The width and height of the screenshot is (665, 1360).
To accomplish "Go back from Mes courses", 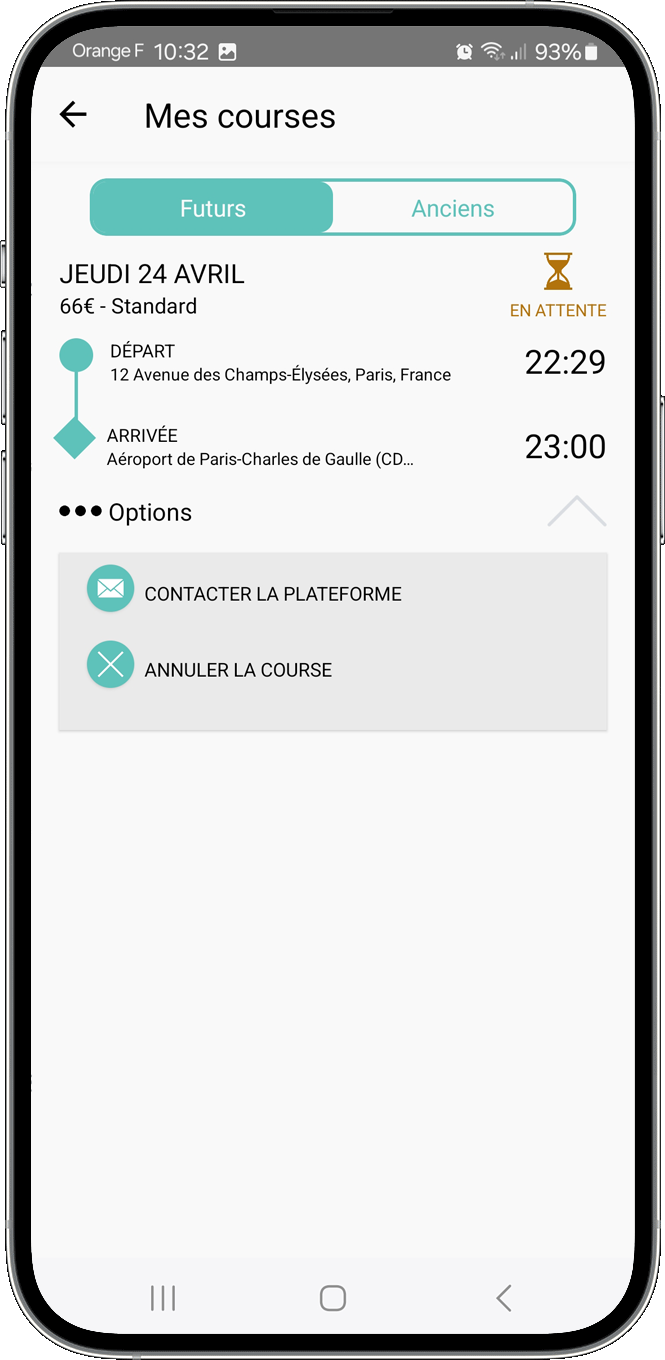I will tap(73, 115).
